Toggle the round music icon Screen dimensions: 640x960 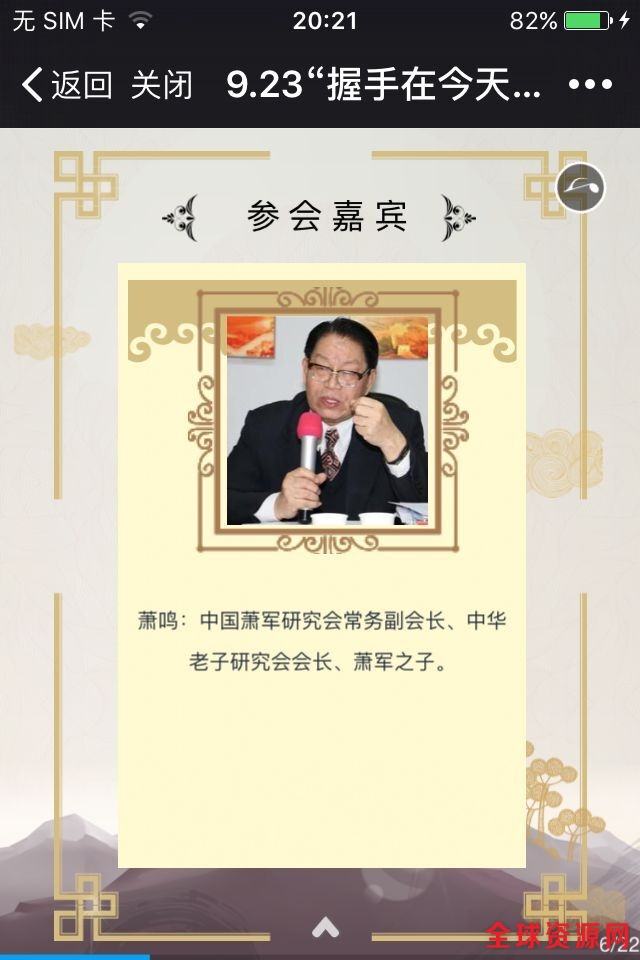(581, 187)
